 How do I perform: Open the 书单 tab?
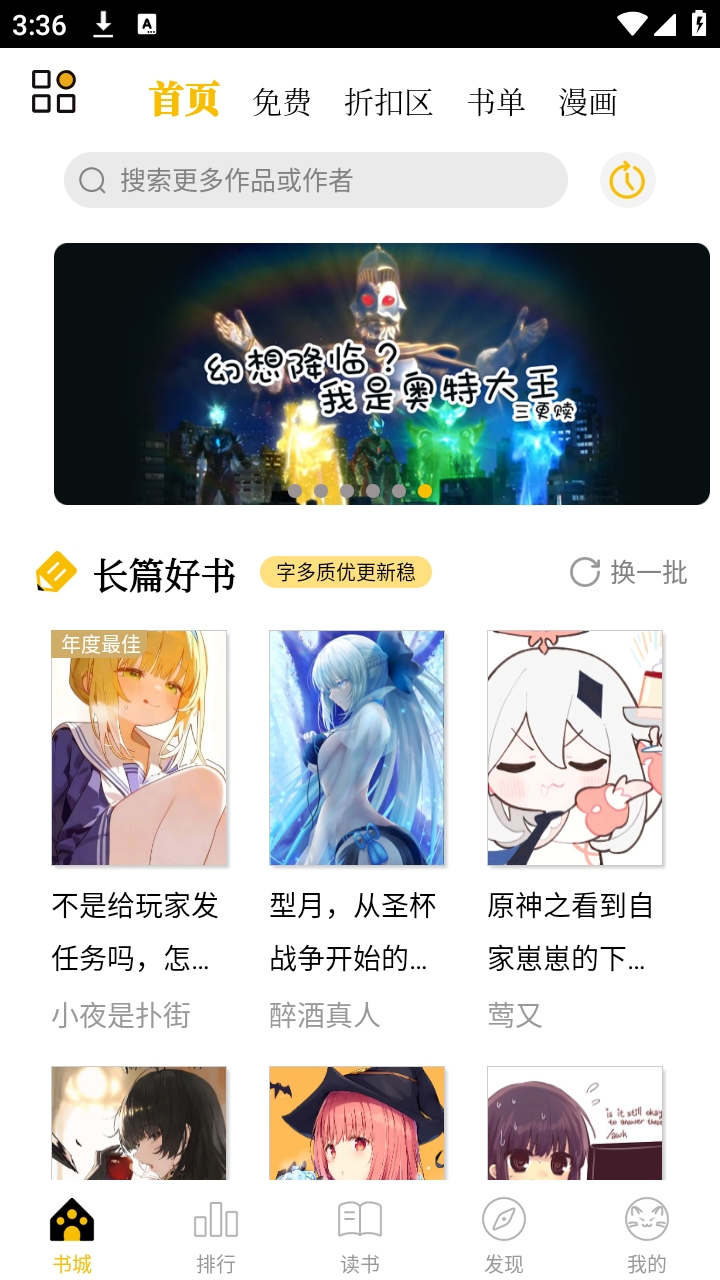point(496,102)
